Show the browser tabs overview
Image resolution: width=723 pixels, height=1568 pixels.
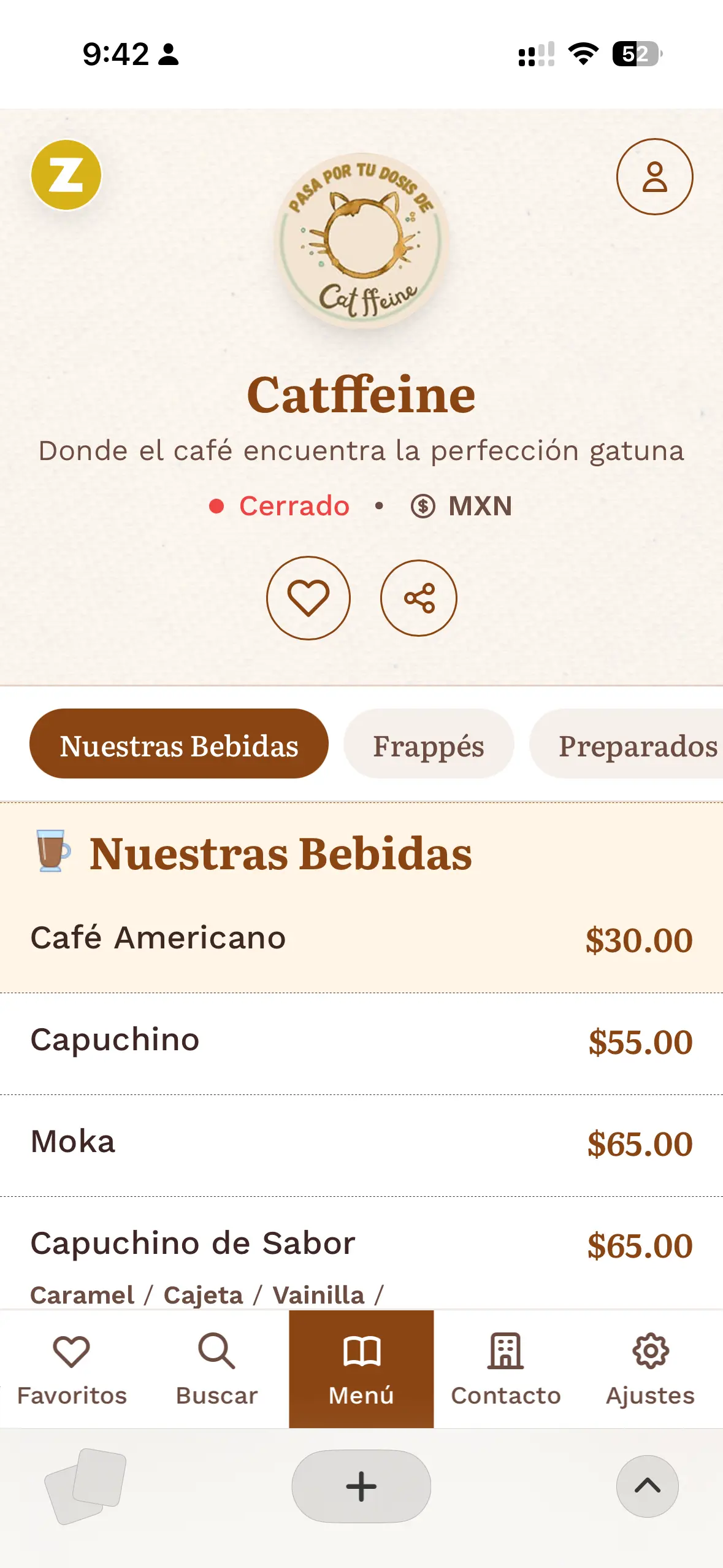pos(86,1486)
